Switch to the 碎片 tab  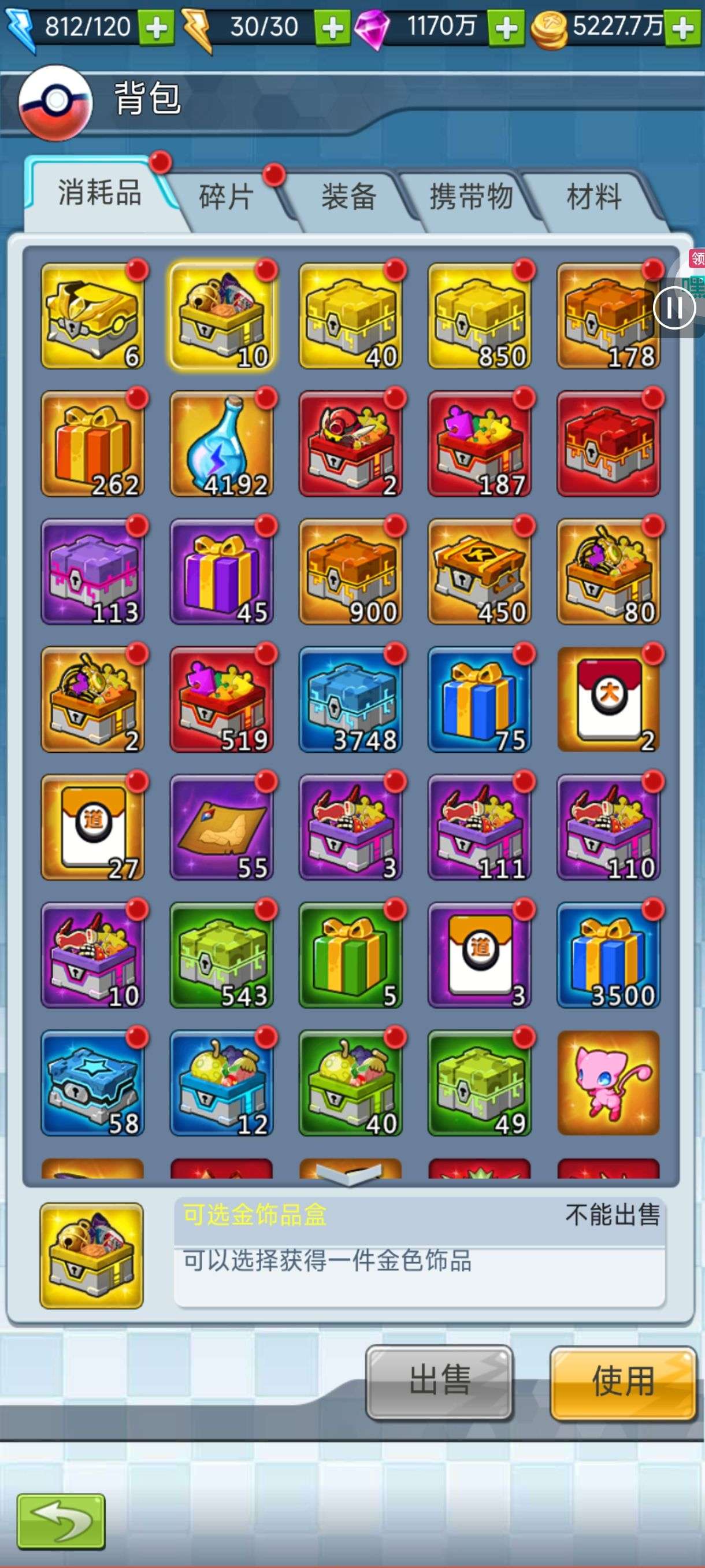coord(227,197)
